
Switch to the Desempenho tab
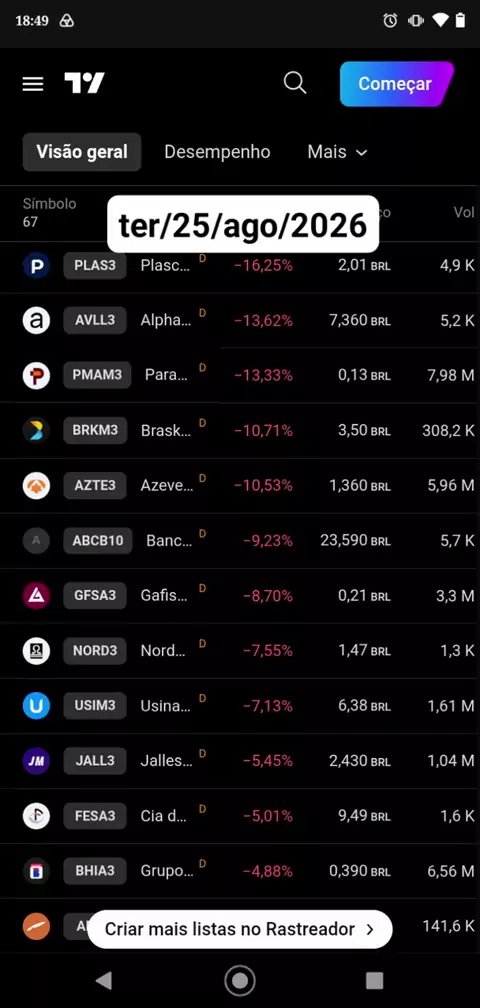click(x=217, y=152)
